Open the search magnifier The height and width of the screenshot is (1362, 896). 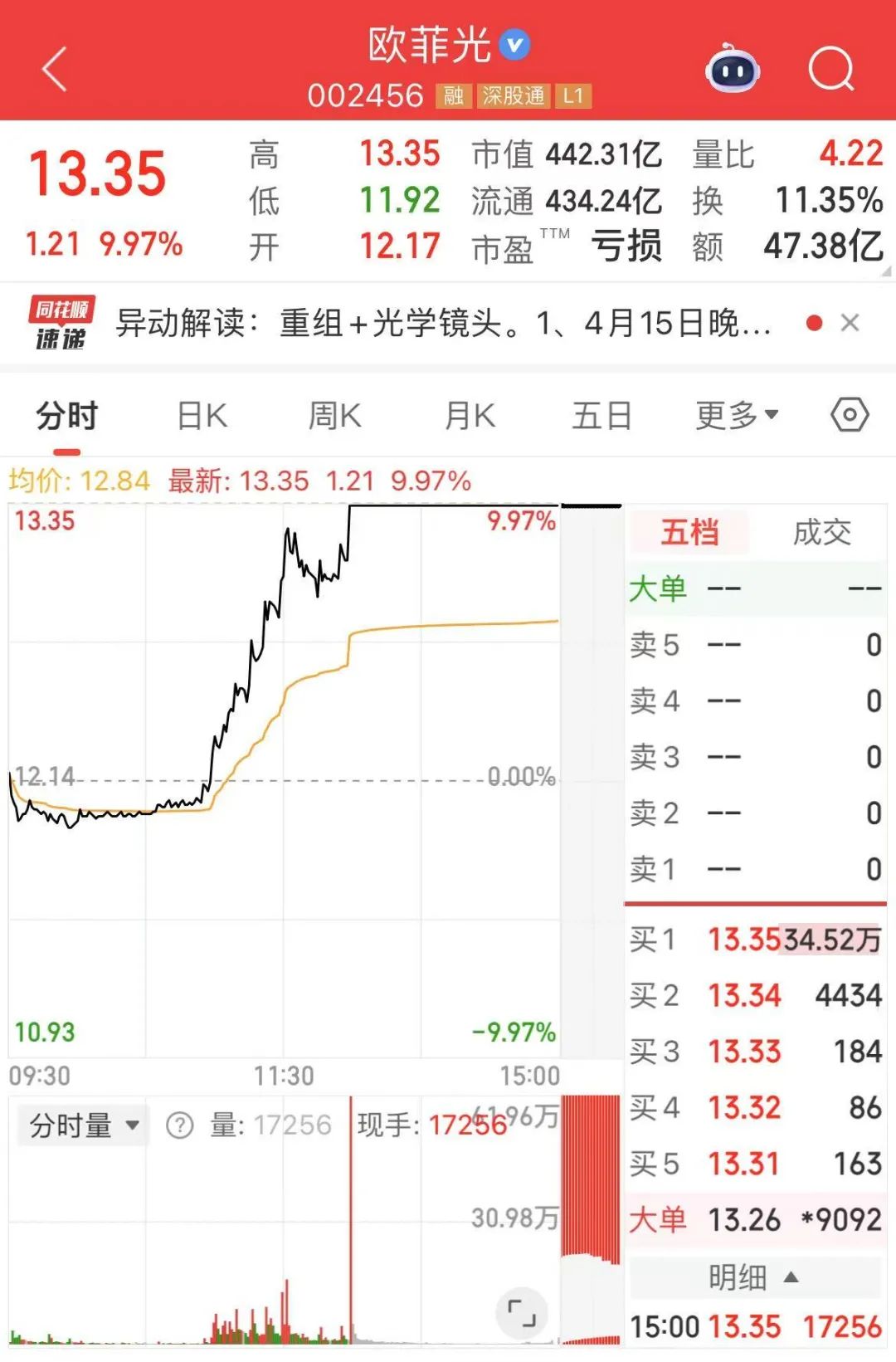[x=830, y=70]
